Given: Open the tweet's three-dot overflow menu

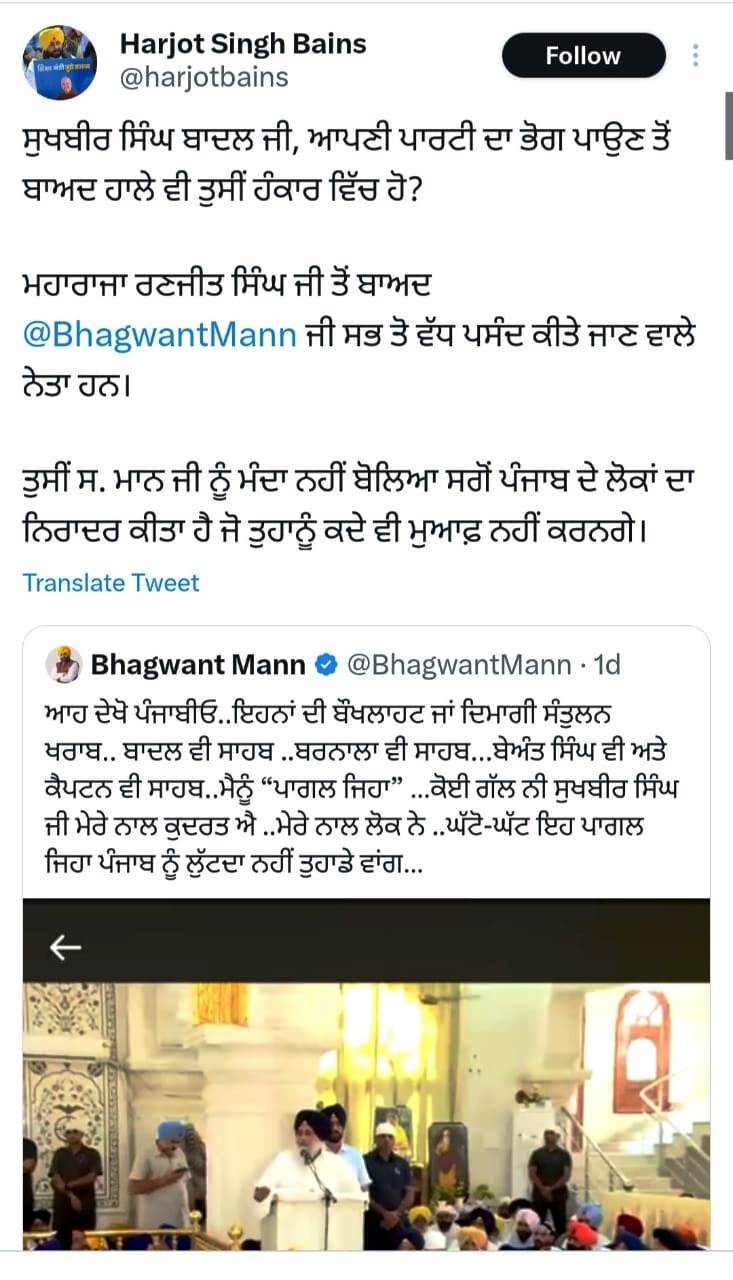Looking at the screenshot, I should tap(696, 56).
